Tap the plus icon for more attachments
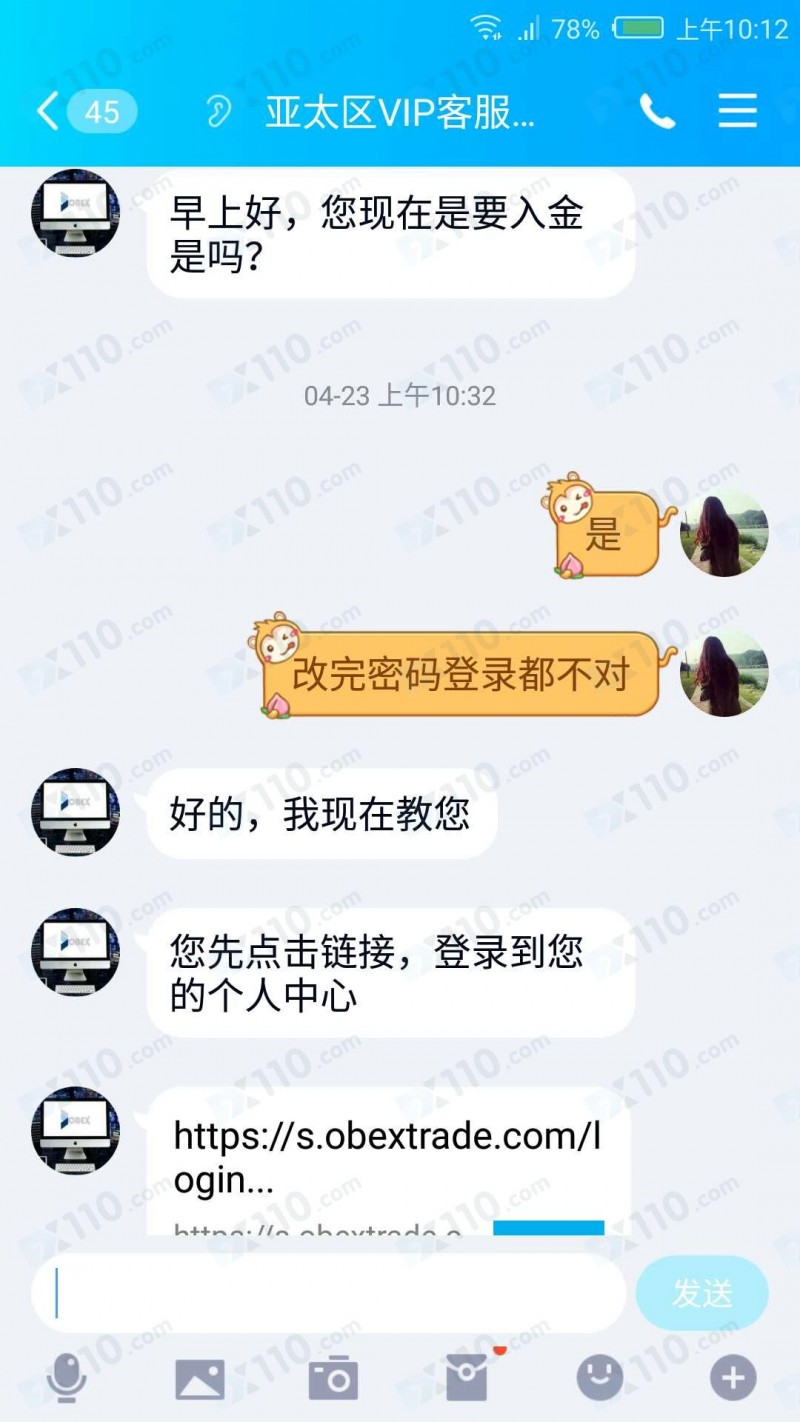Screen dimensions: 800x1422 click(x=733, y=1376)
